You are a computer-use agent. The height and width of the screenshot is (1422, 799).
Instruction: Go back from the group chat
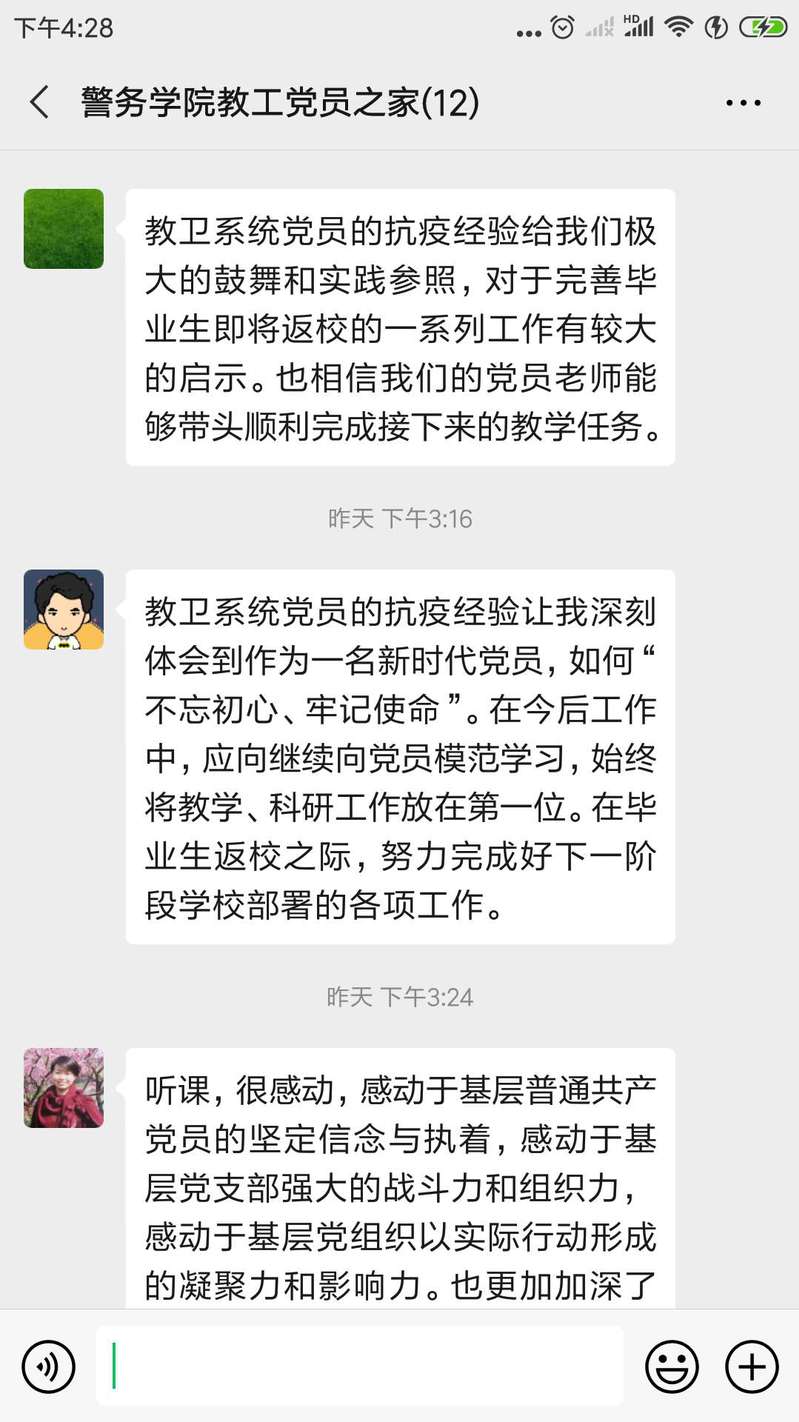tap(40, 103)
